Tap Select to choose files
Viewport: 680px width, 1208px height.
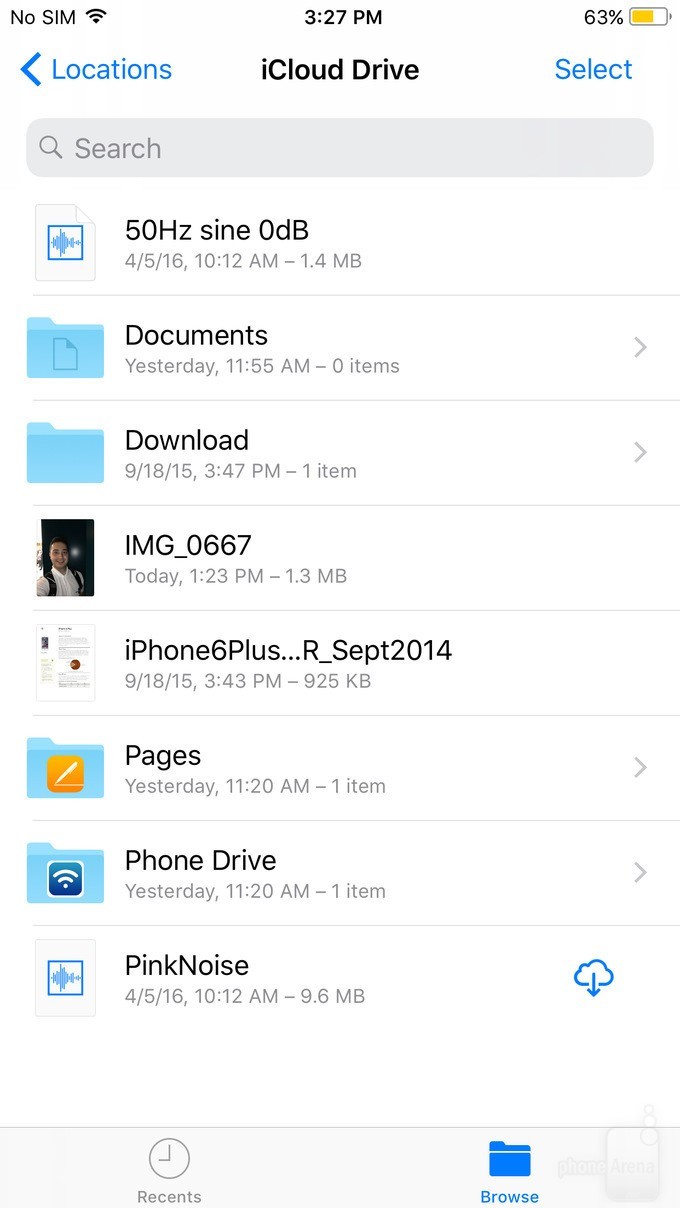(x=593, y=70)
